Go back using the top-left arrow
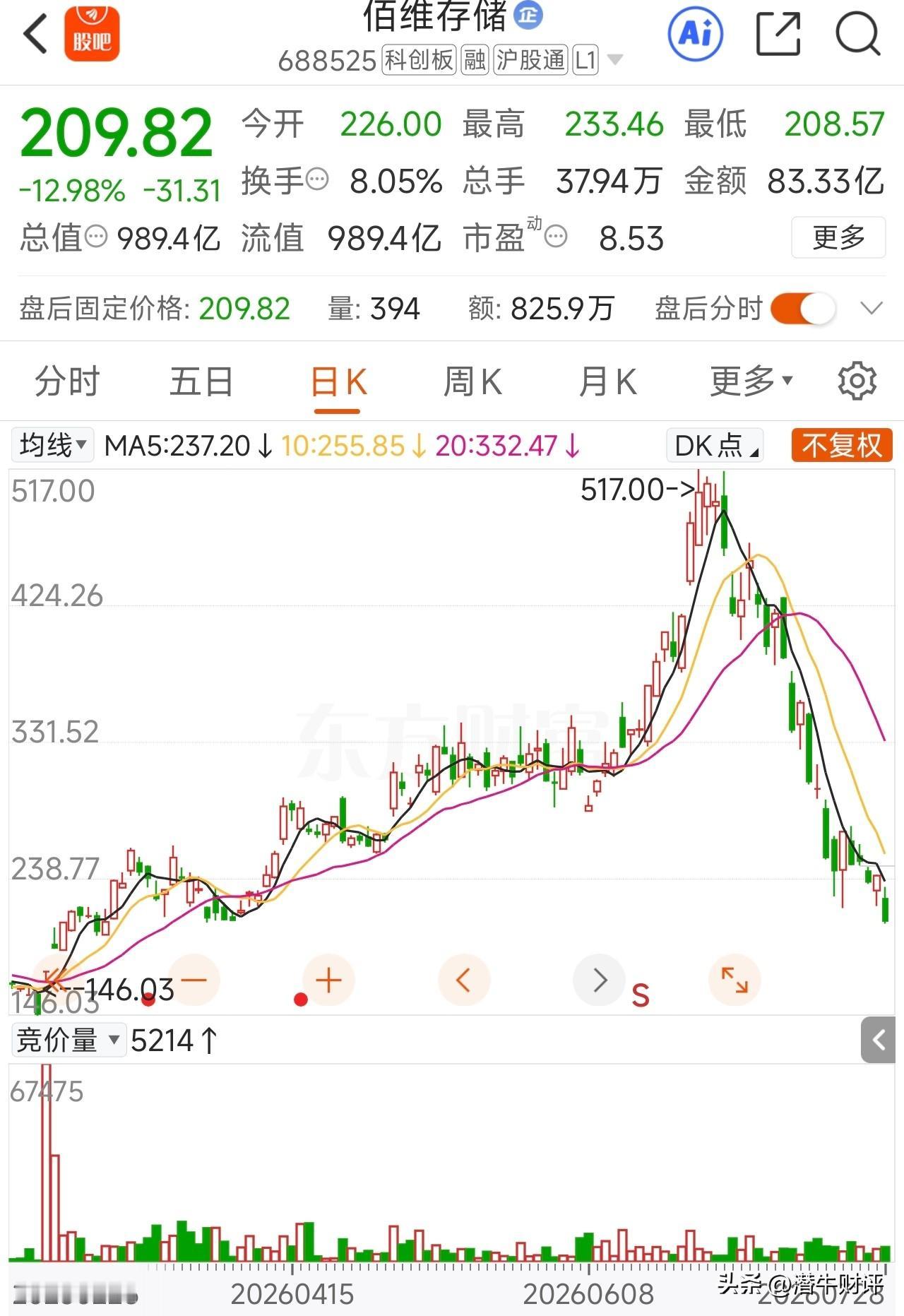The width and height of the screenshot is (904, 1316). click(36, 33)
